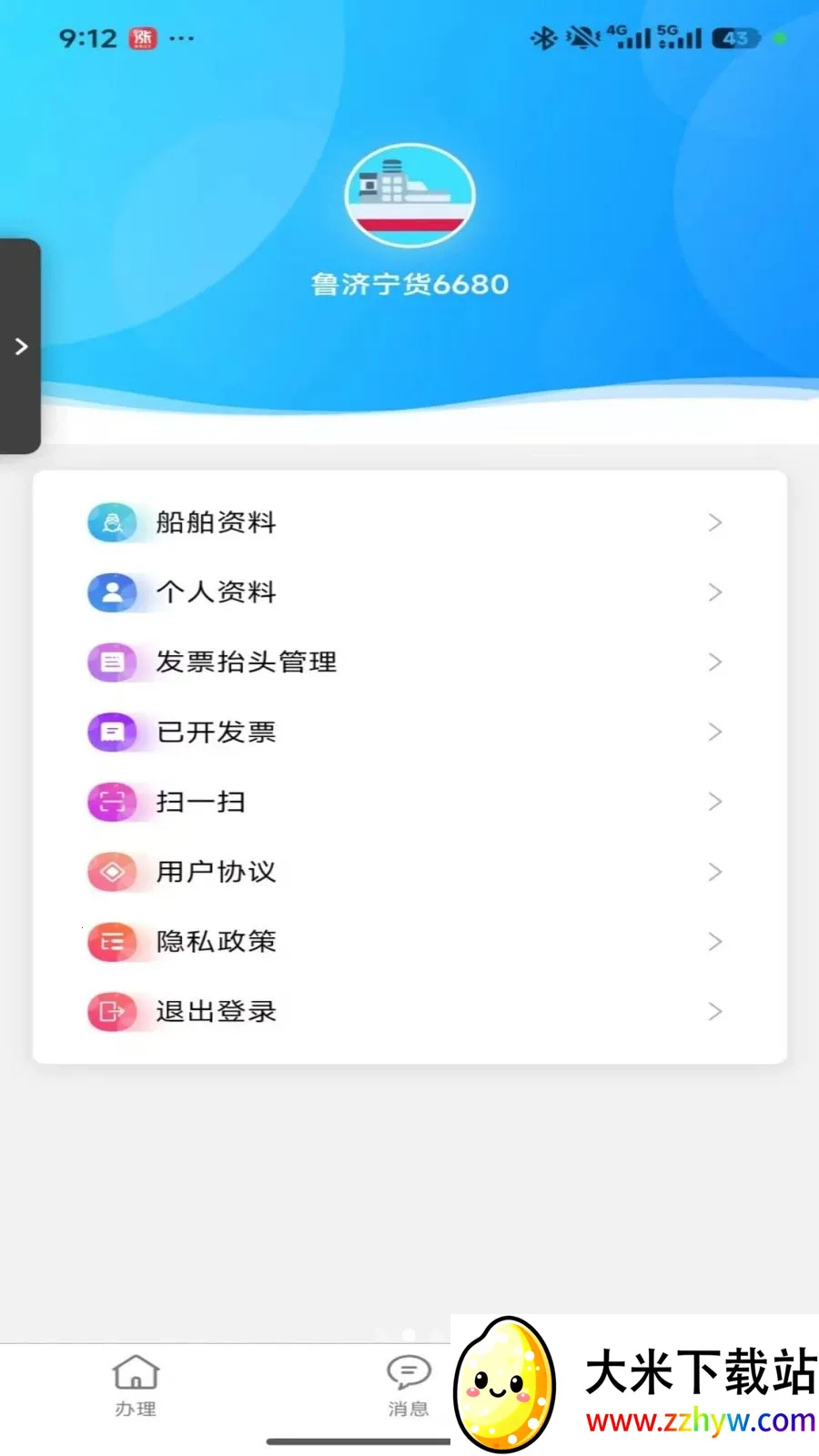Image resolution: width=819 pixels, height=1456 pixels.
Task: Expand the 已开发票 row chevron
Action: click(x=715, y=732)
